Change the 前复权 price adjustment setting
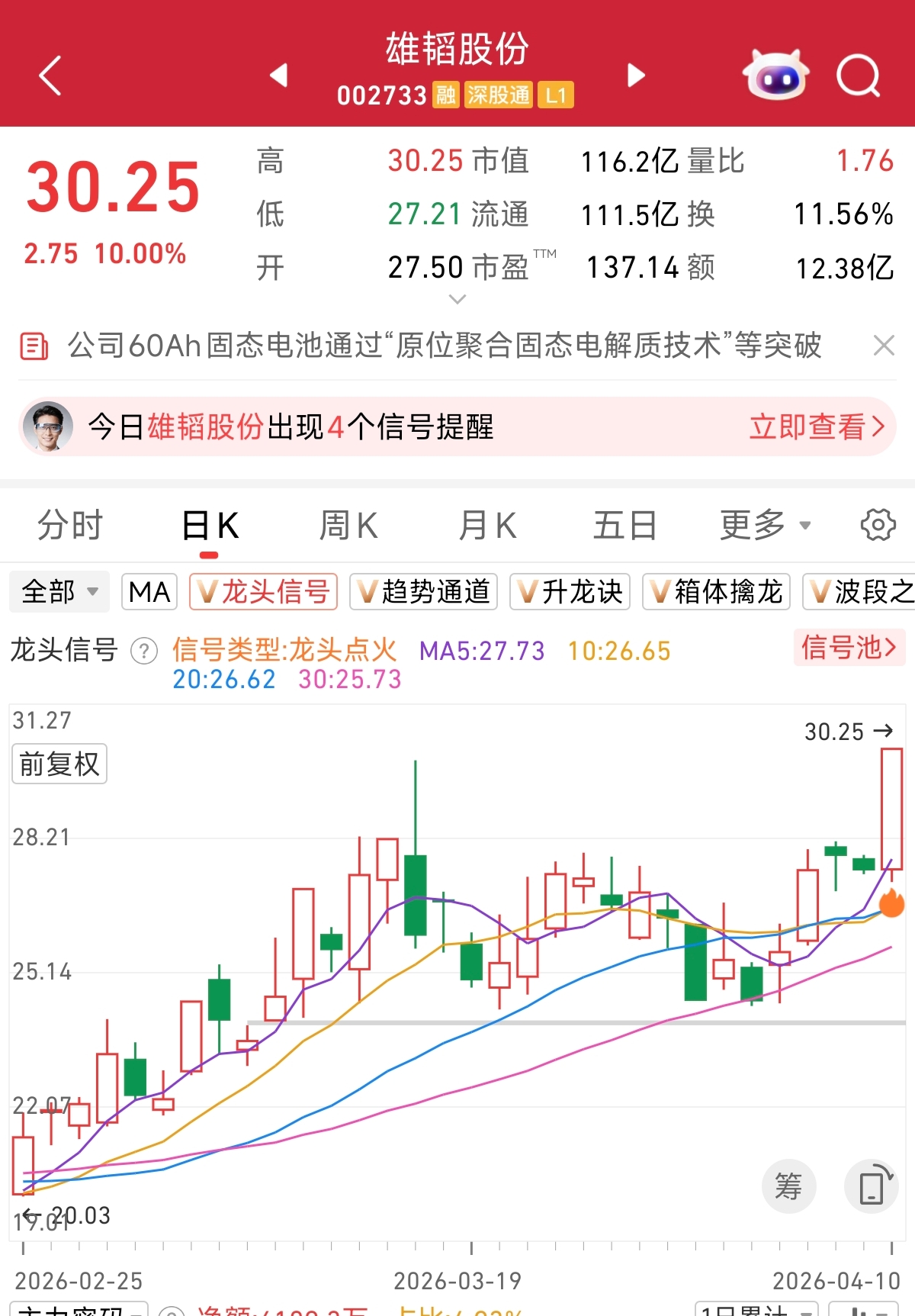The width and height of the screenshot is (915, 1316). pyautogui.click(x=59, y=764)
